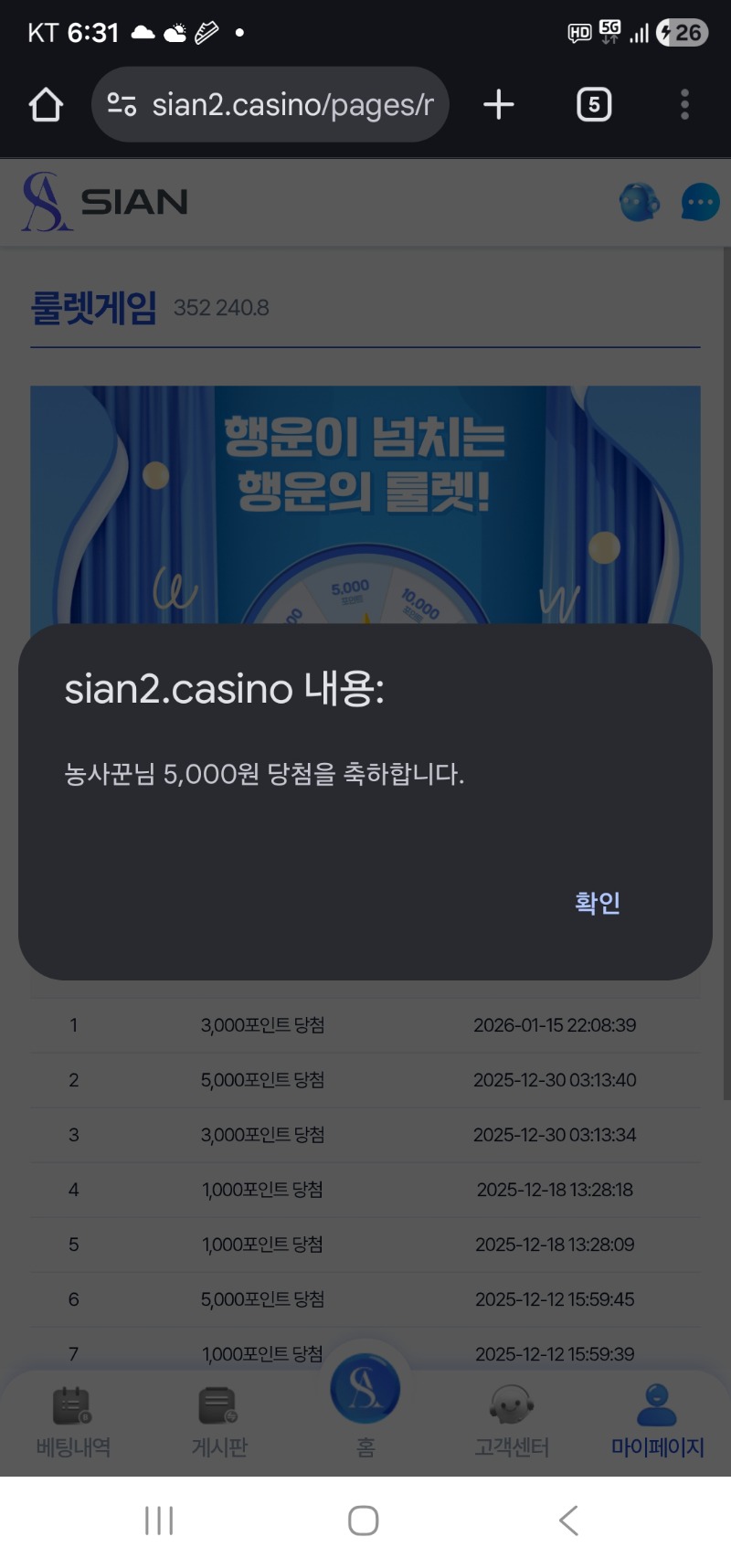
Task: Open the blue chat bubble icon
Action: pyautogui.click(x=700, y=202)
